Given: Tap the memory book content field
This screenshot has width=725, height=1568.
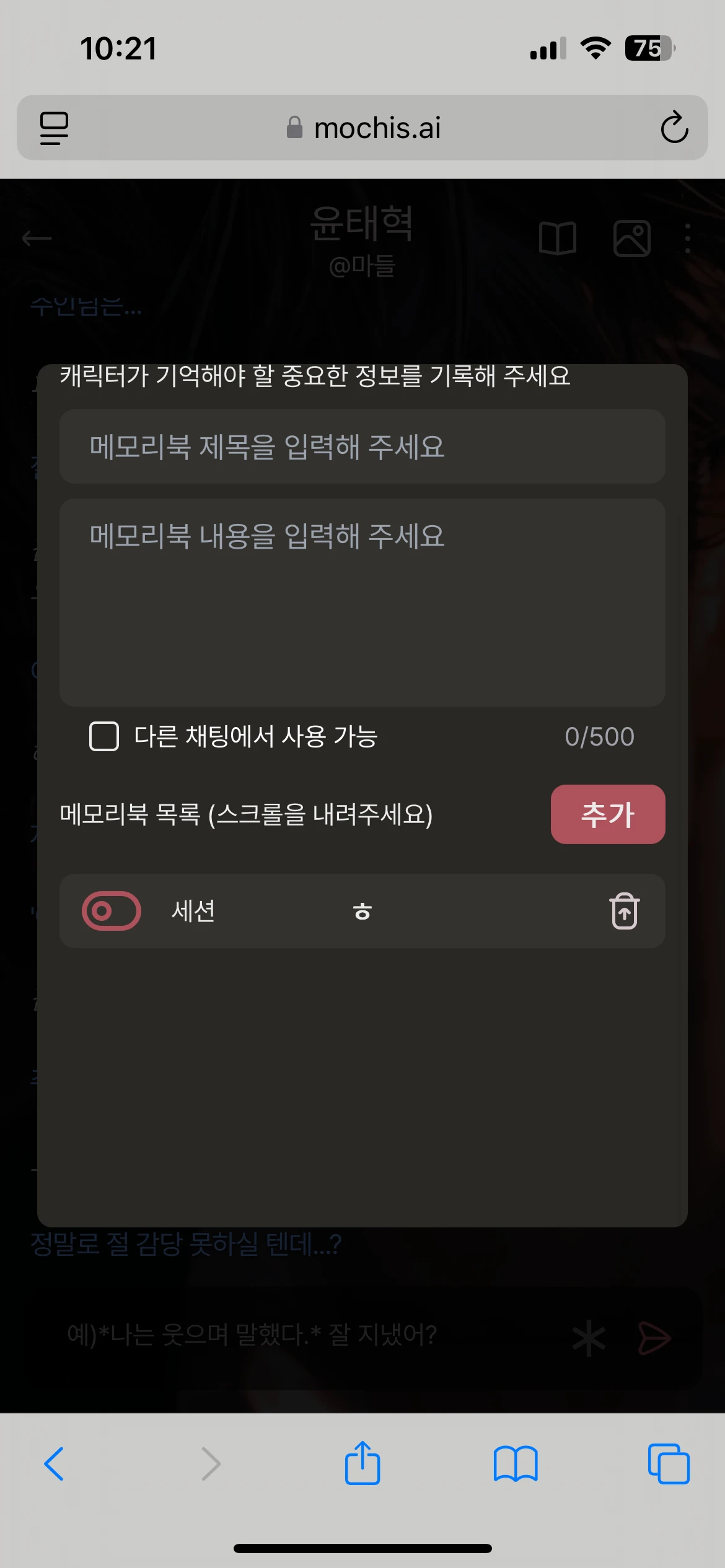Looking at the screenshot, I should 362,601.
